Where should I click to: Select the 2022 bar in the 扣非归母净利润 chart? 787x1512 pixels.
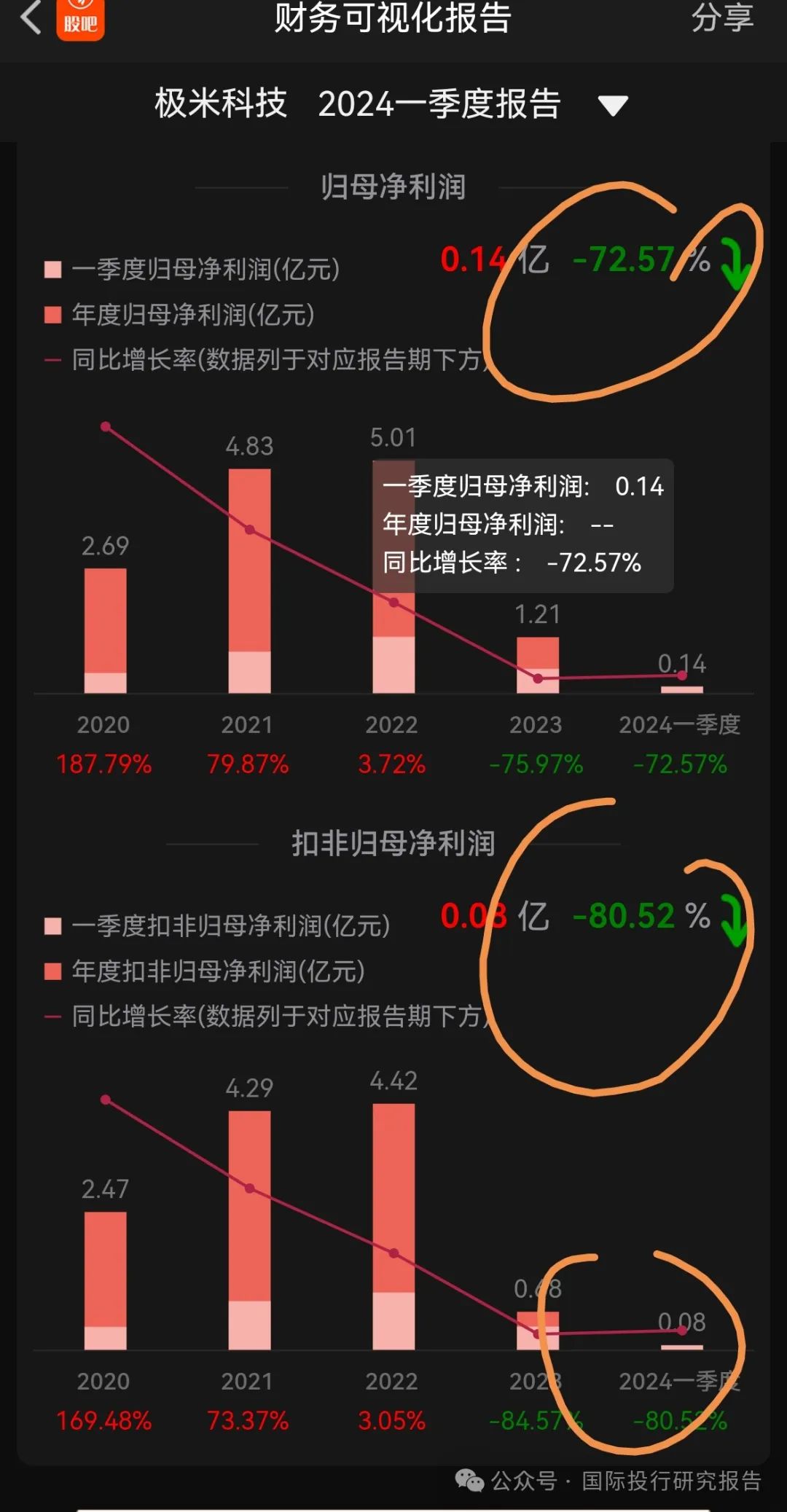coord(393,1226)
